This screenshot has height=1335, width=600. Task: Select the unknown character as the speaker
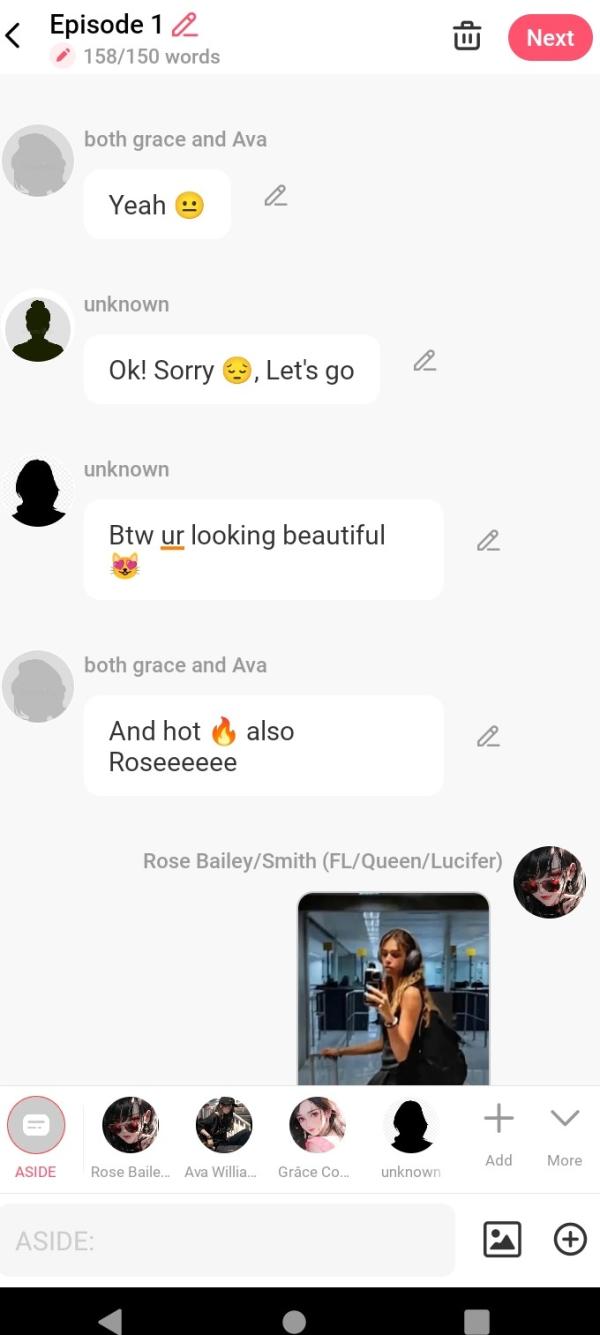click(411, 1127)
